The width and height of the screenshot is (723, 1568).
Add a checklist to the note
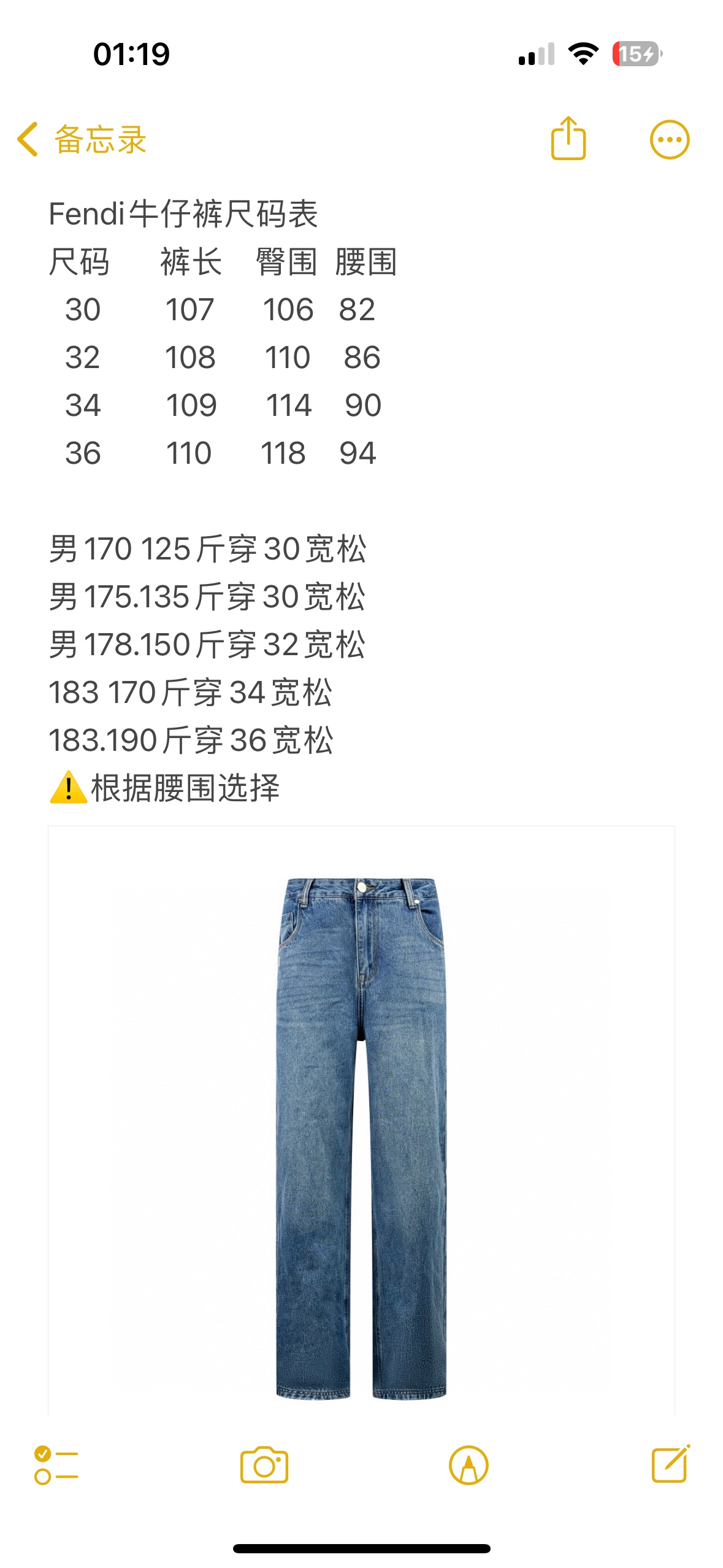[56, 1465]
